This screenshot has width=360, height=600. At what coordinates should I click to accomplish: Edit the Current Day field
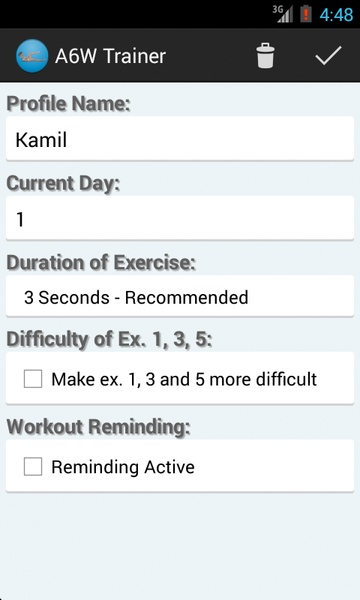[180, 218]
